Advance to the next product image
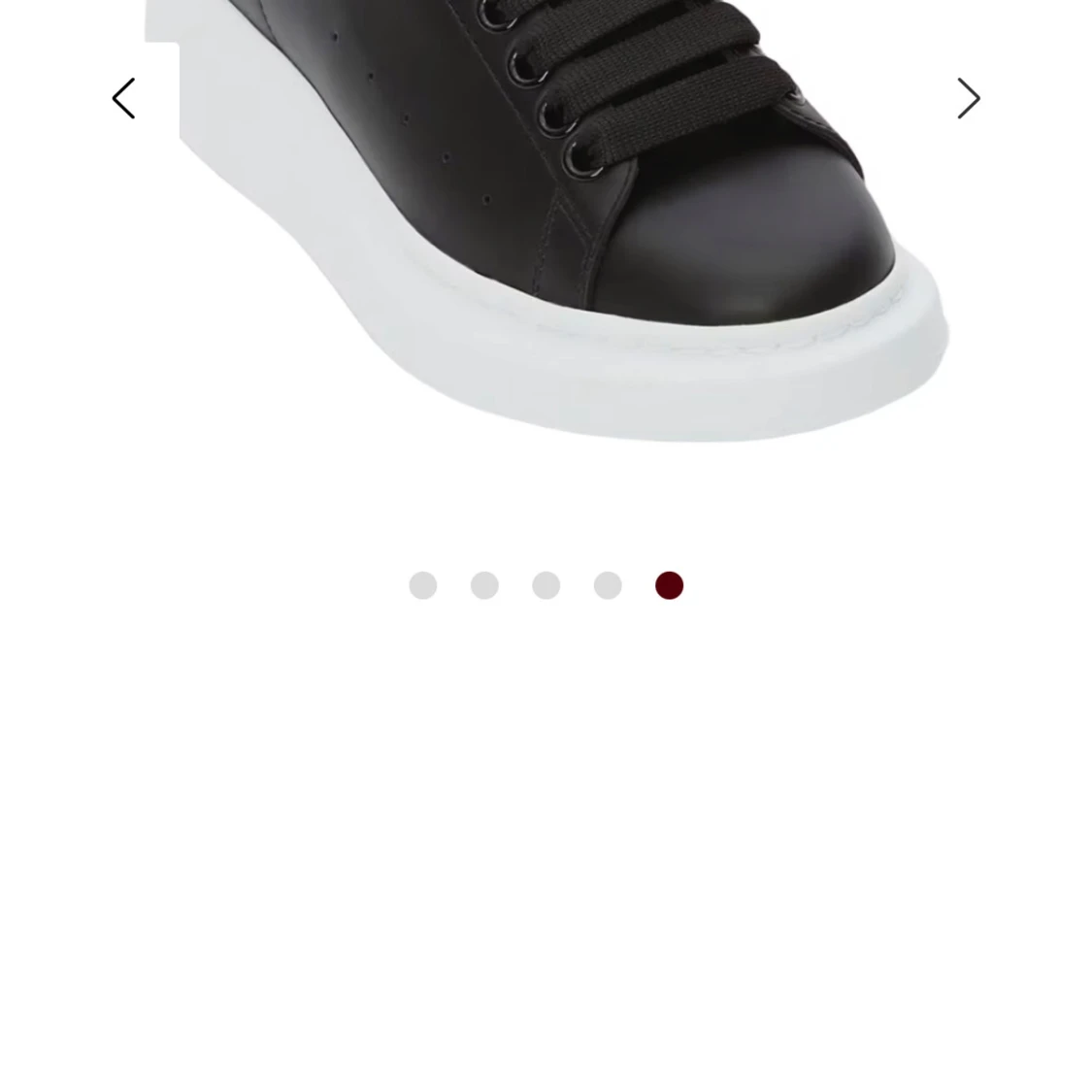1092x1092 pixels. click(x=968, y=99)
